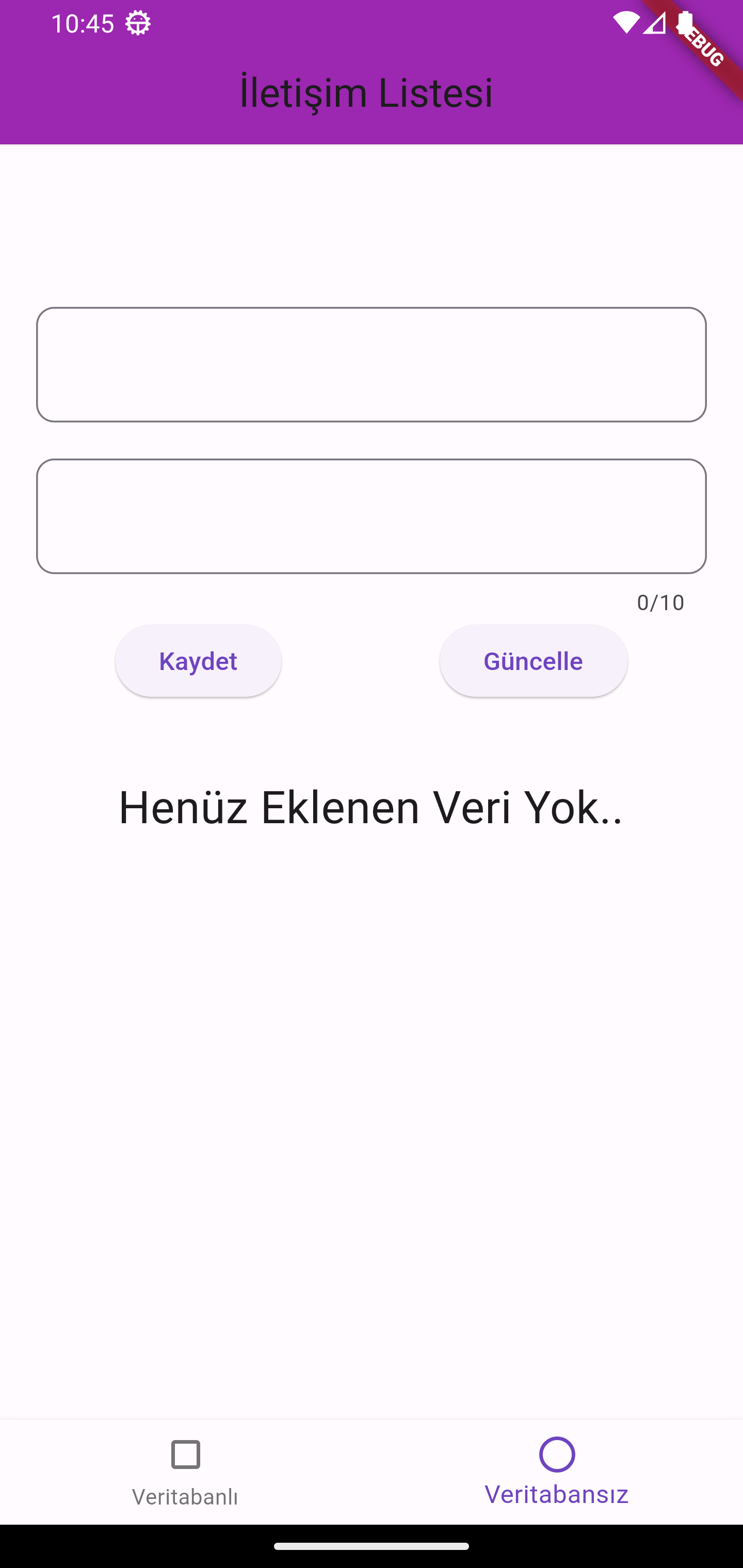The height and width of the screenshot is (1568, 743).
Task: Switch to the Veritabanlı tab
Action: pyautogui.click(x=186, y=1473)
